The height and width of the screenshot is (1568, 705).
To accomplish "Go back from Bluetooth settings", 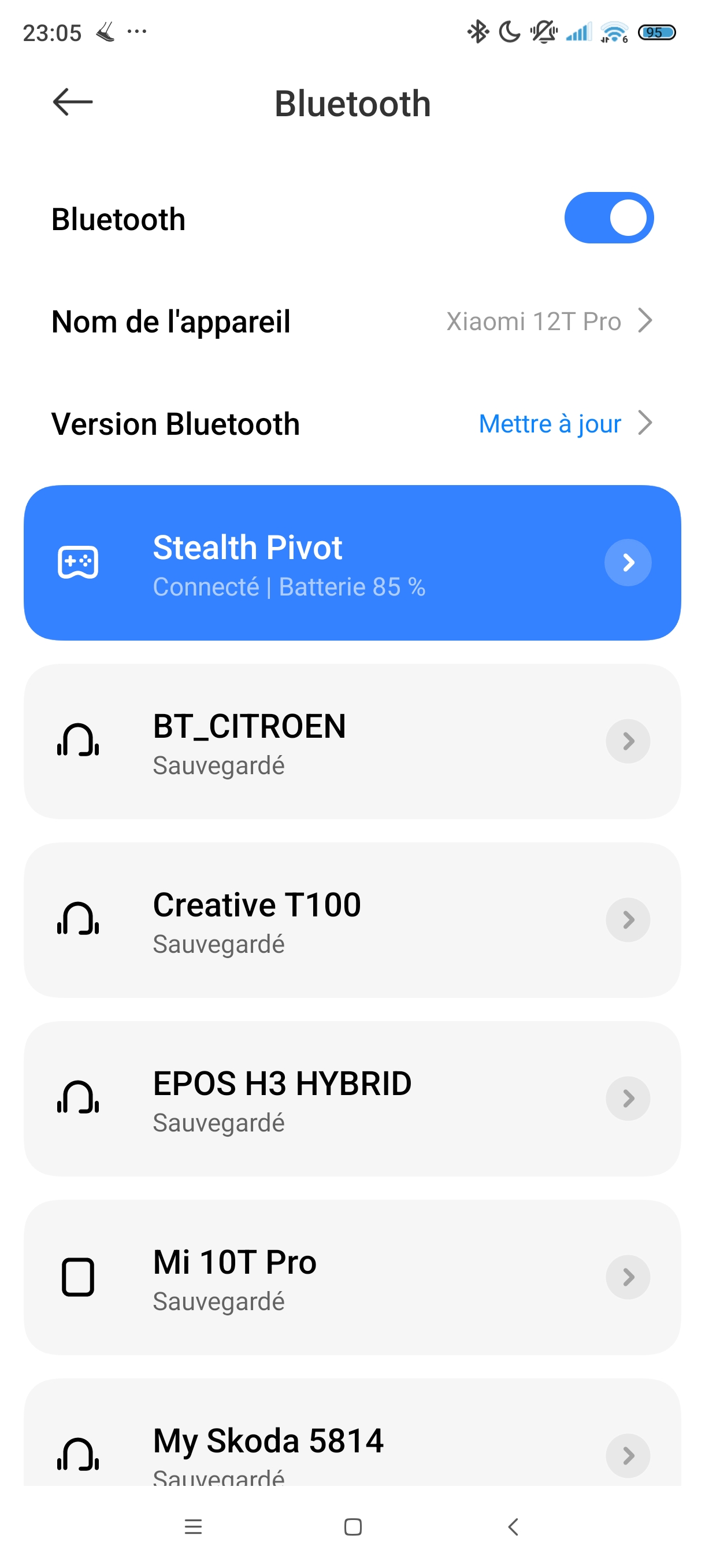I will coord(72,102).
